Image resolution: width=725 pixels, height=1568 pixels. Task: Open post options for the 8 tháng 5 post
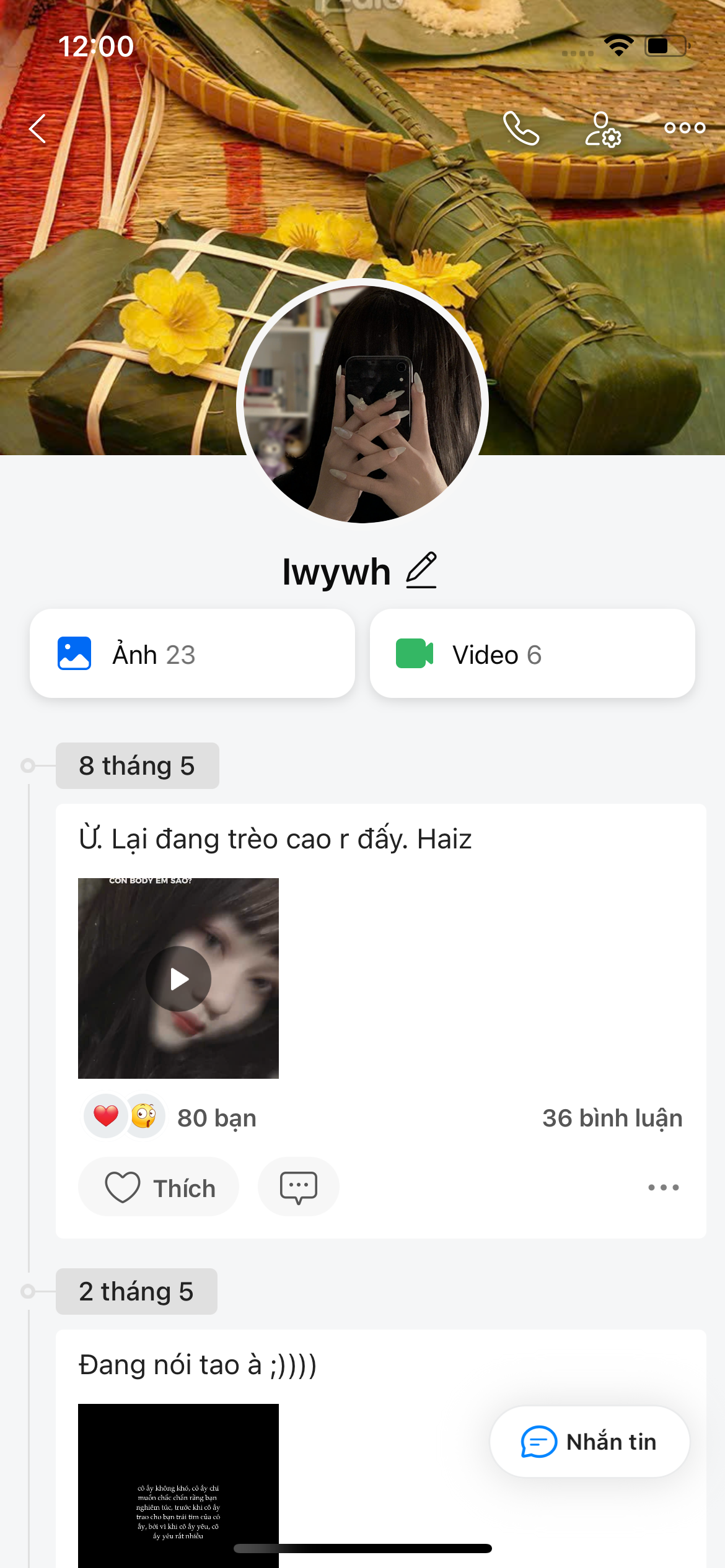coord(663,1187)
